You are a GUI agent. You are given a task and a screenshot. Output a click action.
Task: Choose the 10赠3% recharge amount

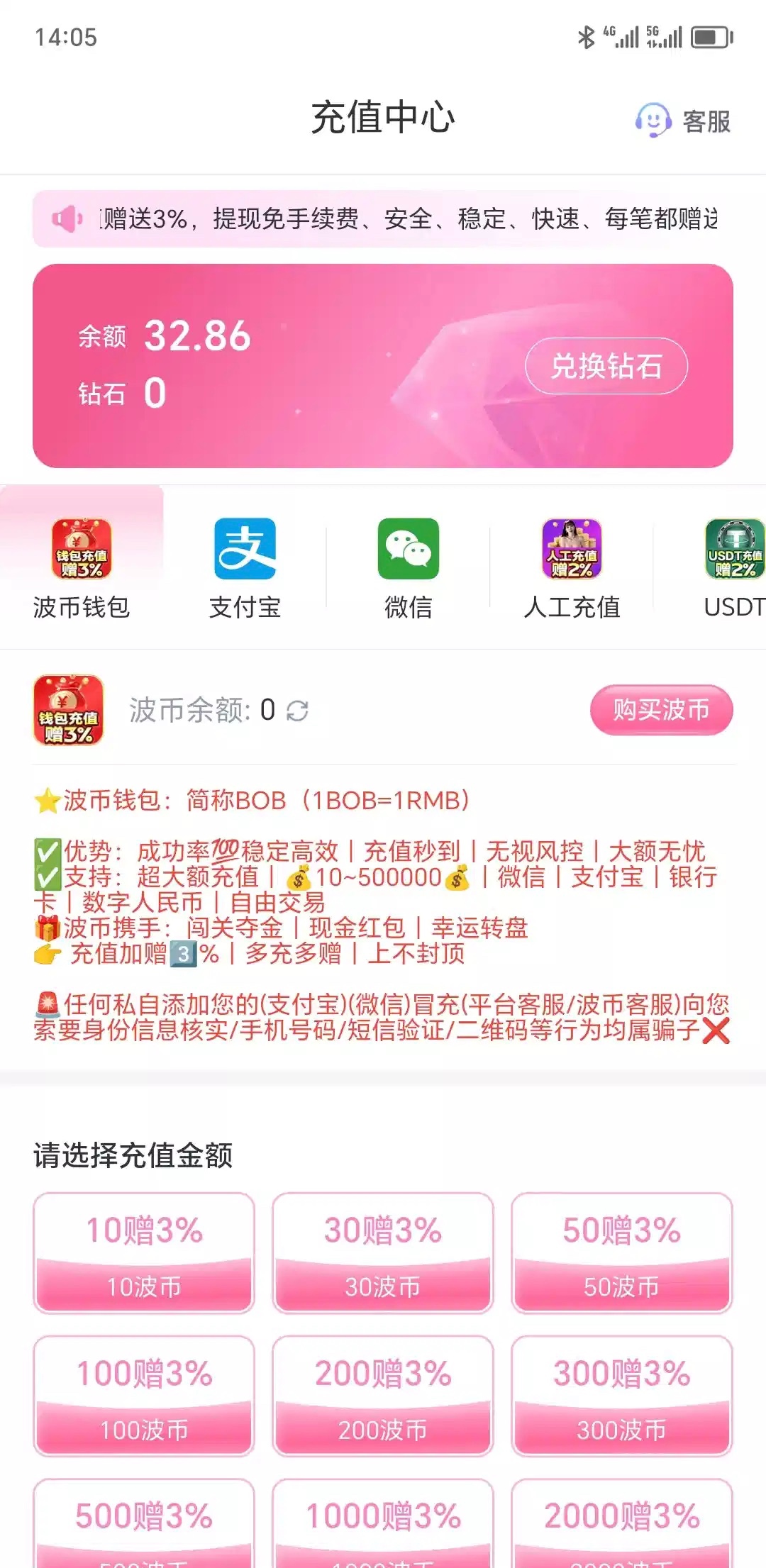pyautogui.click(x=144, y=1253)
